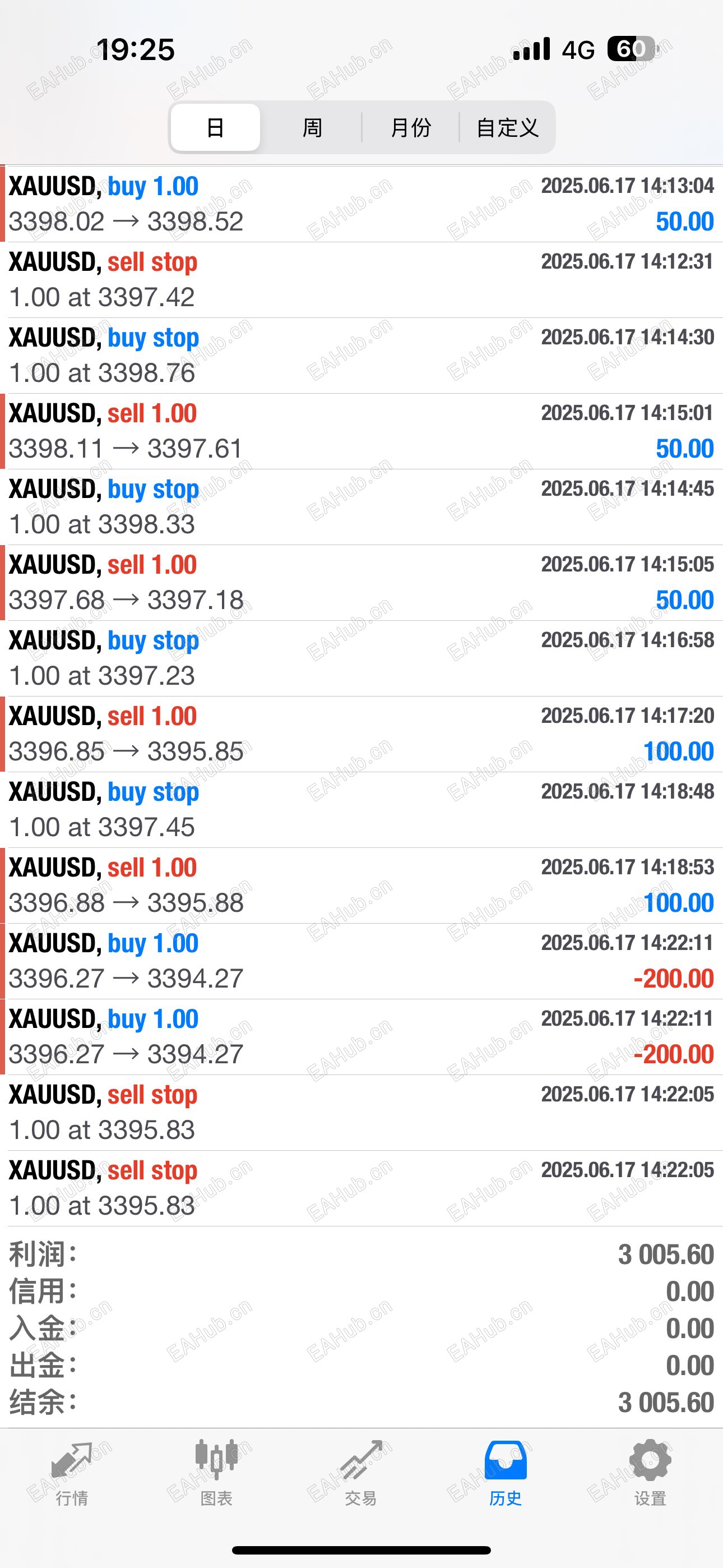Switch to the 周 week period
This screenshot has width=723, height=1568.
pyautogui.click(x=312, y=128)
